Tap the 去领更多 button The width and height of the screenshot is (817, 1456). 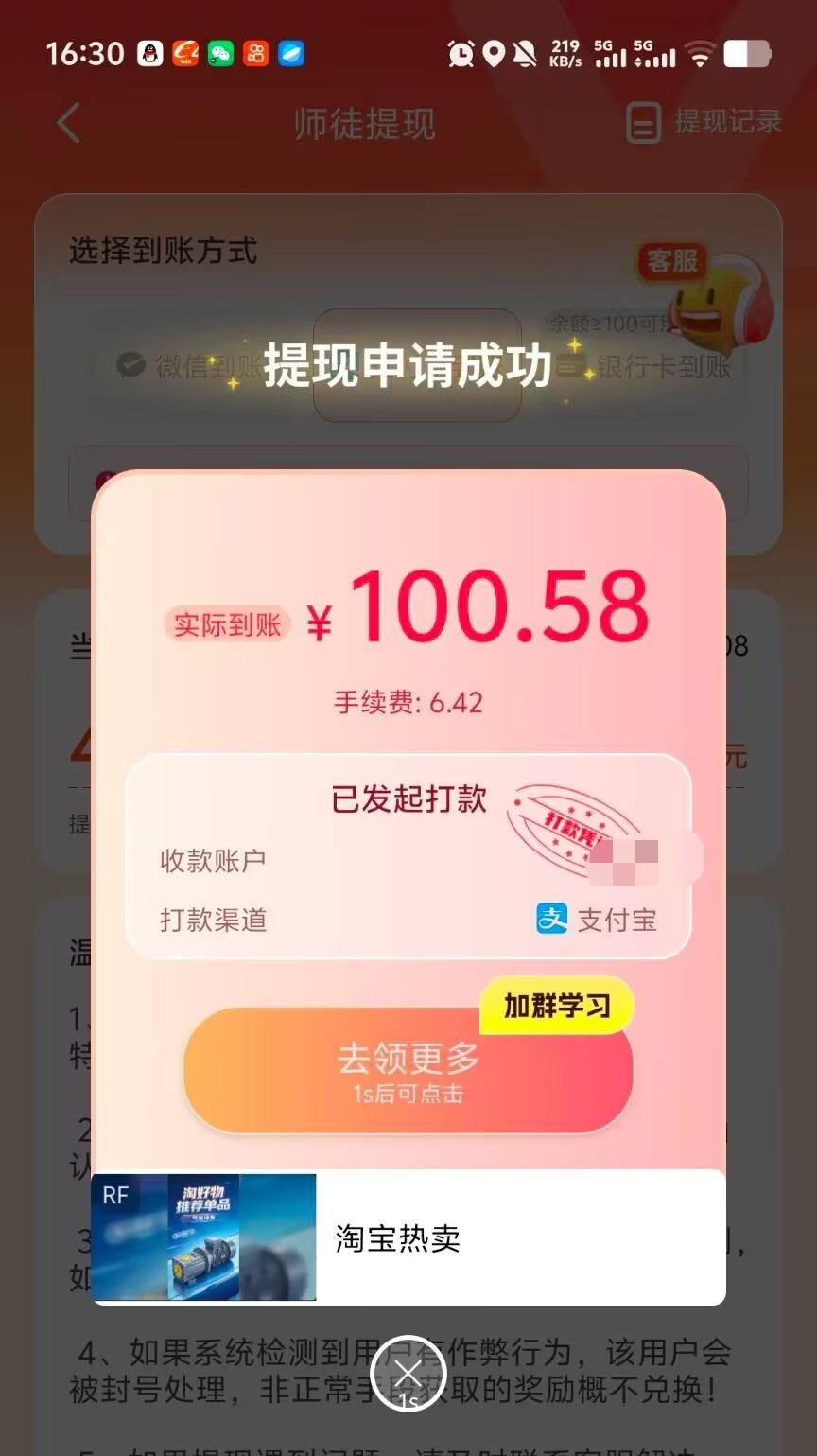click(408, 1070)
